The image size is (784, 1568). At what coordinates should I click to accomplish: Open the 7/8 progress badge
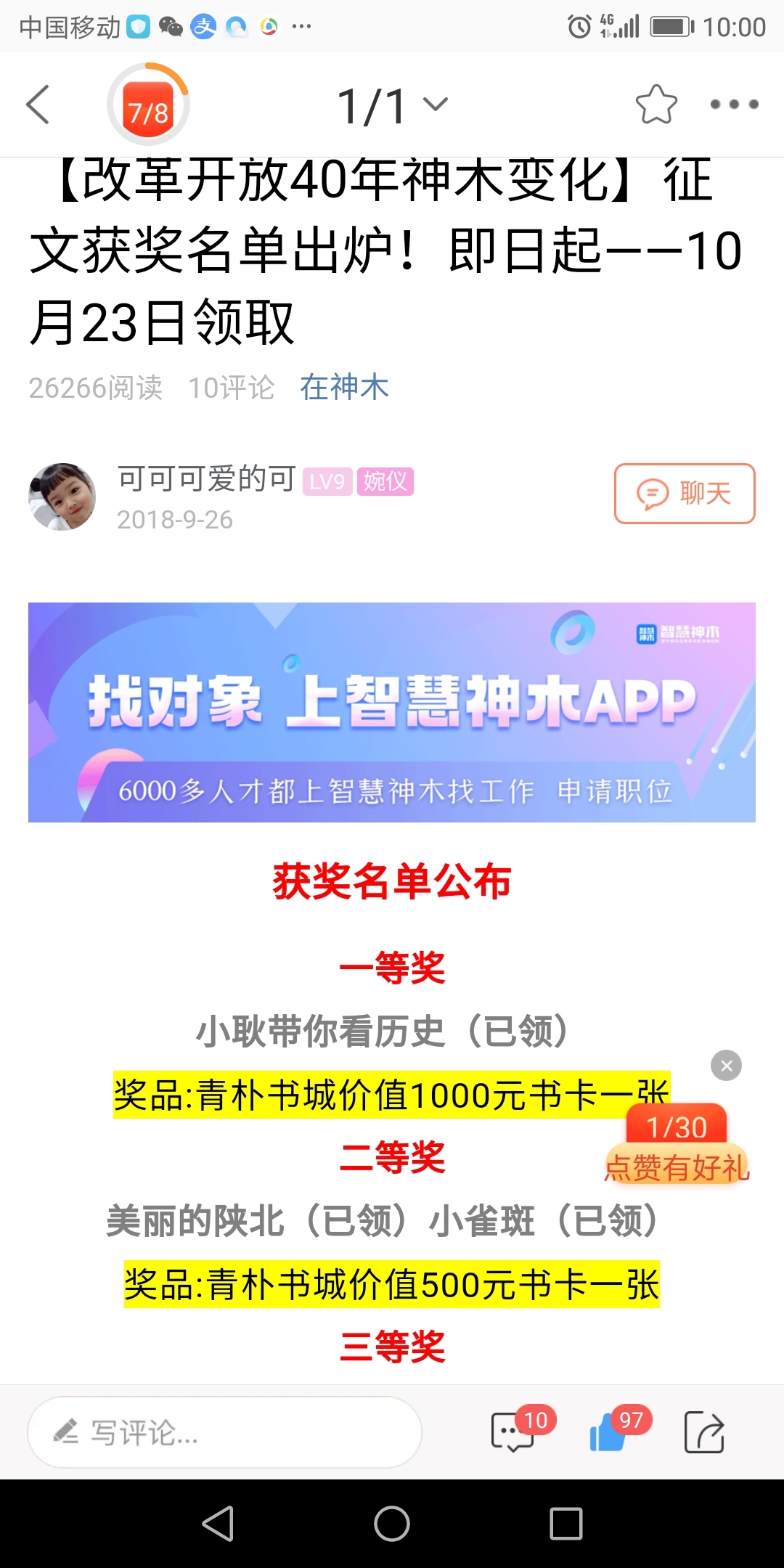pyautogui.click(x=148, y=105)
